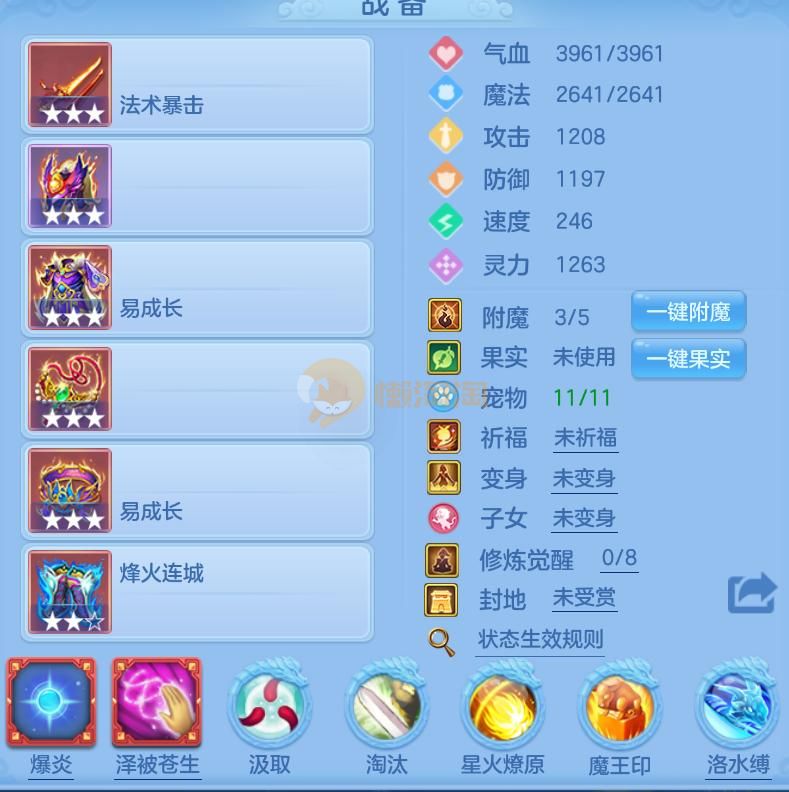This screenshot has height=792, width=789.
Task: Open the 未祈福 blessing link
Action: (585, 438)
